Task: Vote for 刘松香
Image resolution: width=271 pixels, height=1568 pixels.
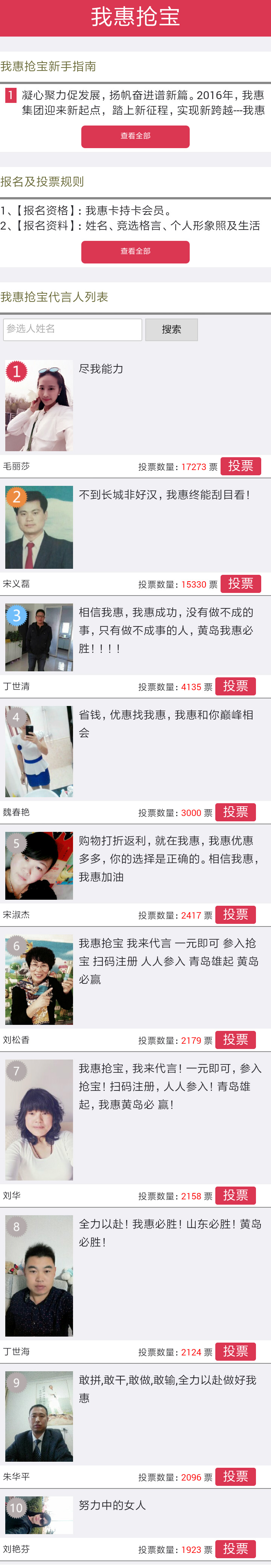Action: tap(235, 1040)
